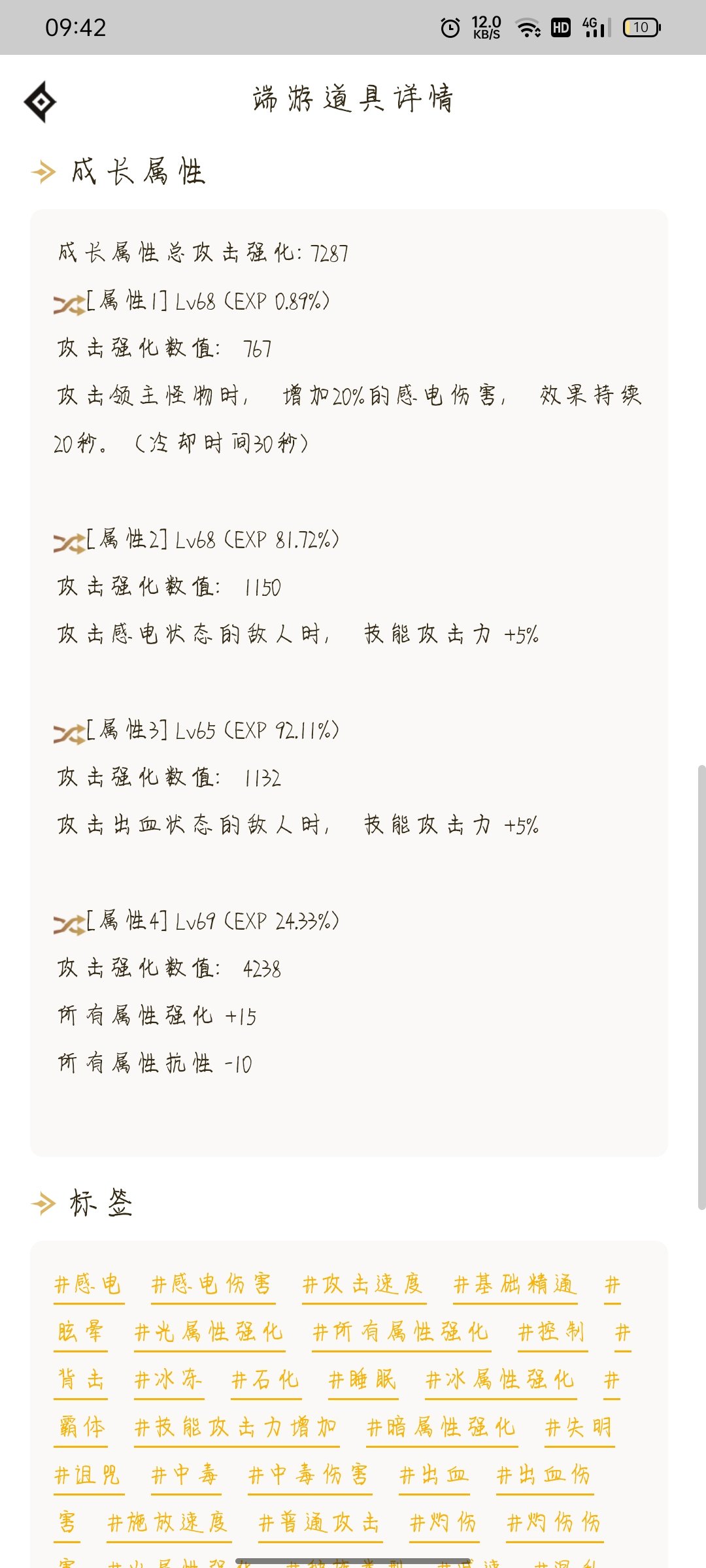Image resolution: width=706 pixels, height=1568 pixels.
Task: Select the #冰属性强化 tag
Action: coord(501,1380)
